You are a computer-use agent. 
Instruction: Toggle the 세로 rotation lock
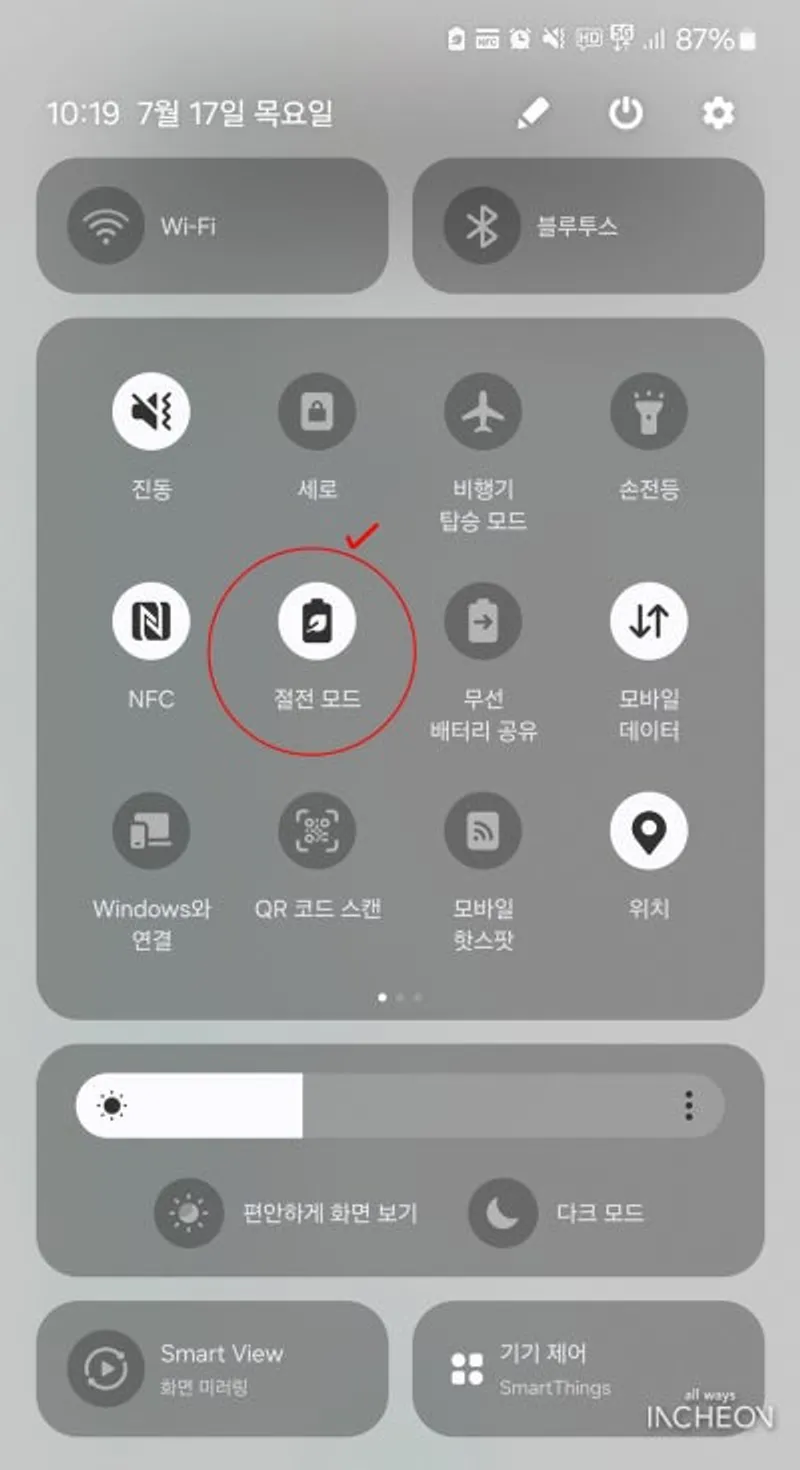click(317, 411)
